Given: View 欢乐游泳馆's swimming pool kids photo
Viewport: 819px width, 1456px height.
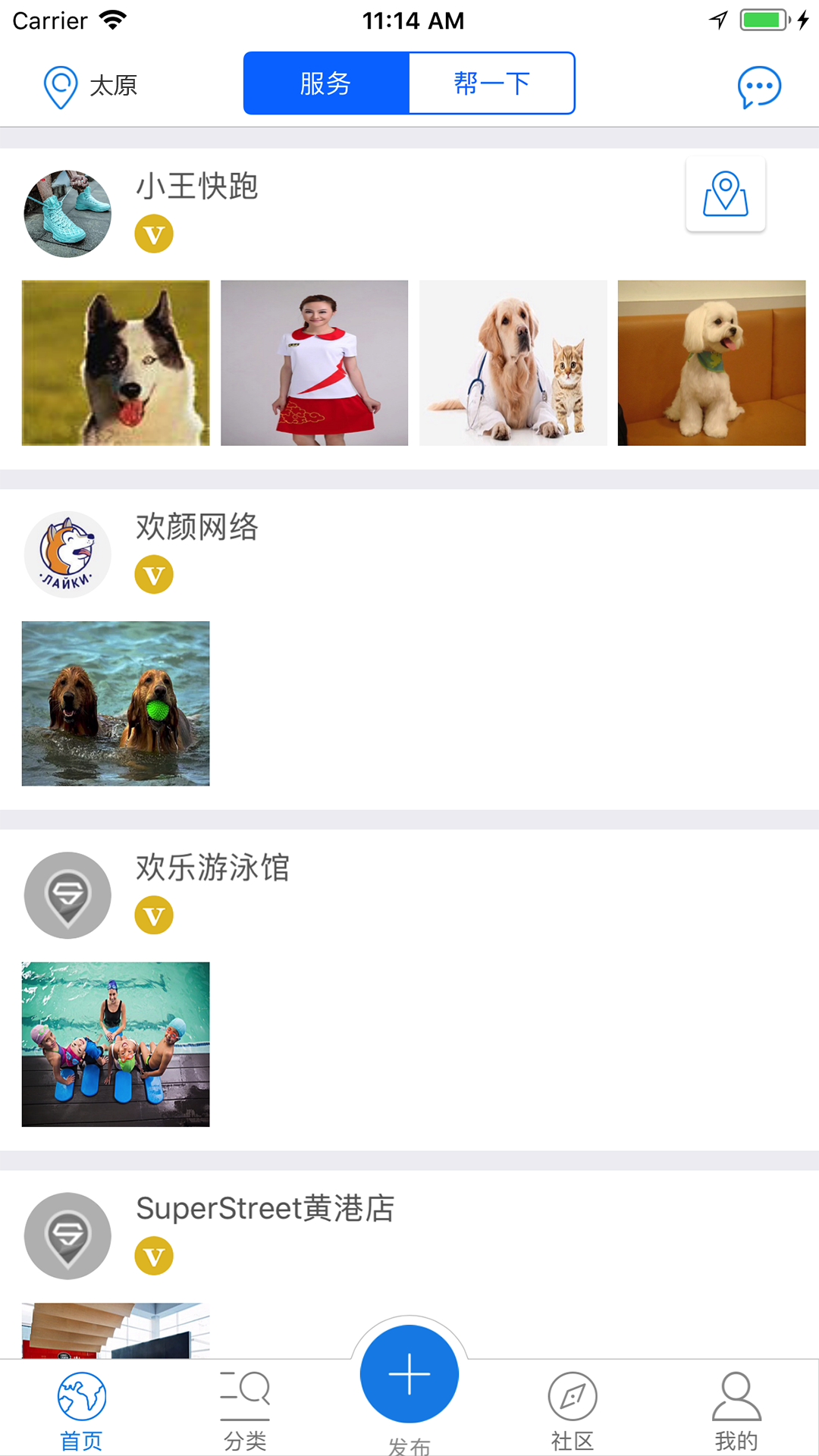Looking at the screenshot, I should click(115, 1044).
